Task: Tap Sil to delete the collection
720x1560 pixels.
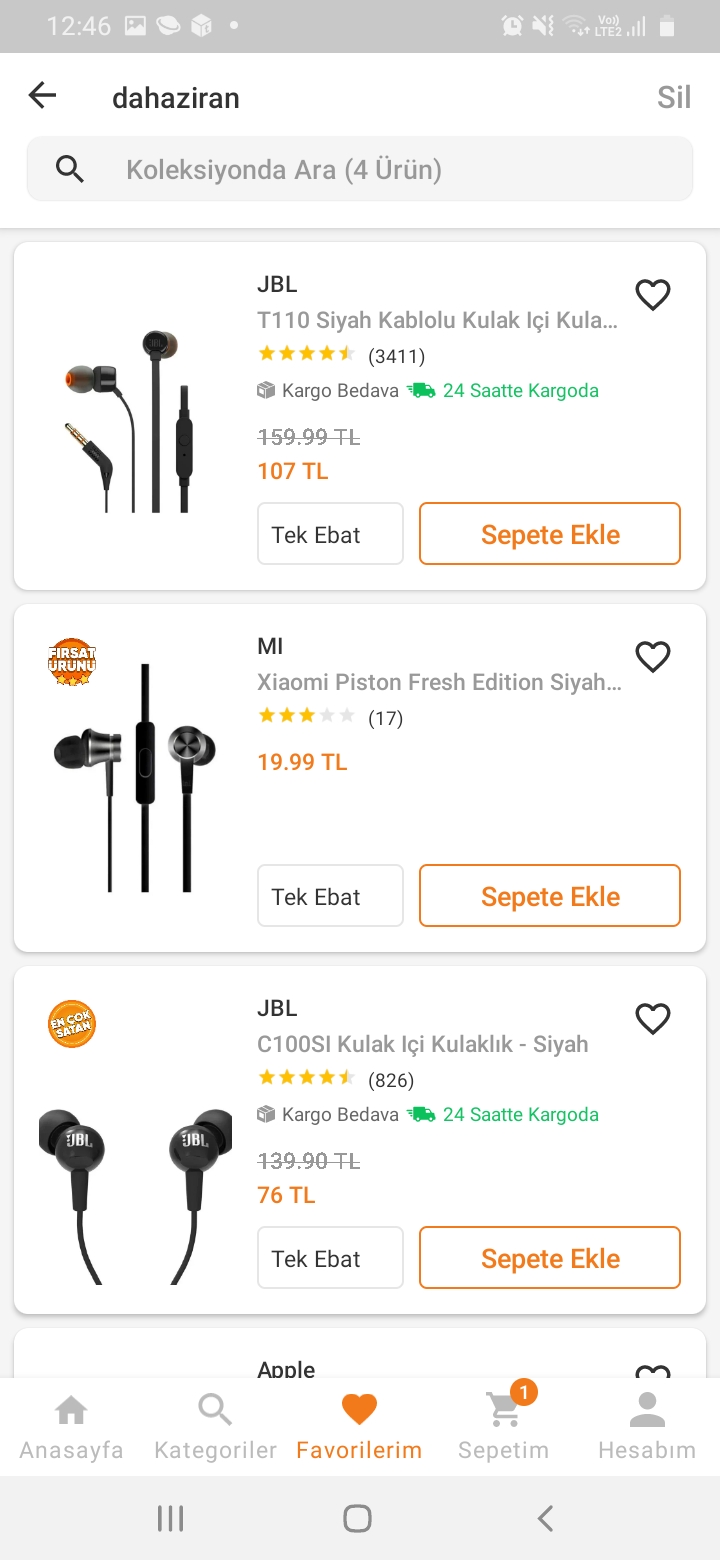Action: [673, 97]
